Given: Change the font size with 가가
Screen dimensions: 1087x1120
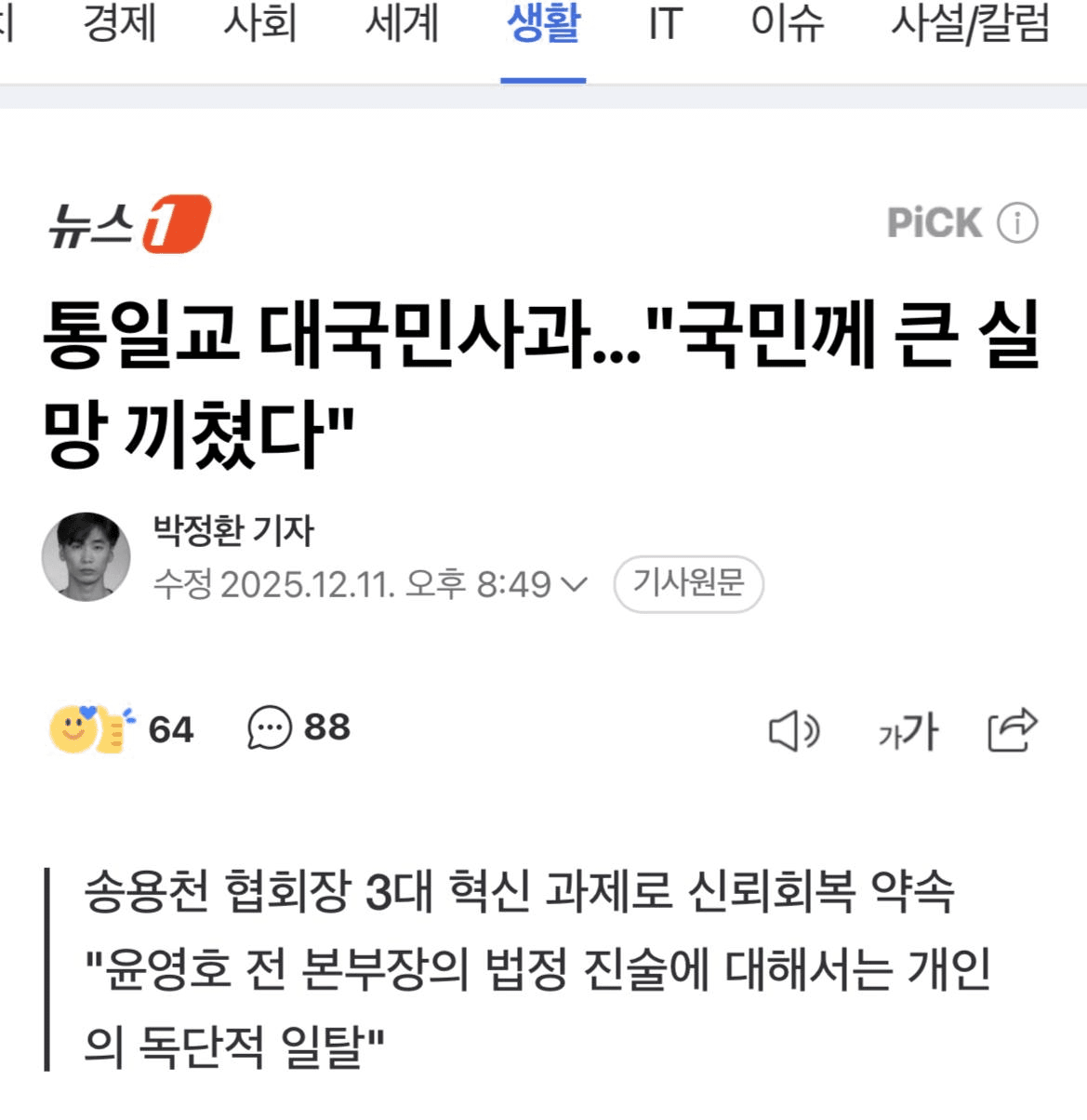Looking at the screenshot, I should pyautogui.click(x=908, y=731).
